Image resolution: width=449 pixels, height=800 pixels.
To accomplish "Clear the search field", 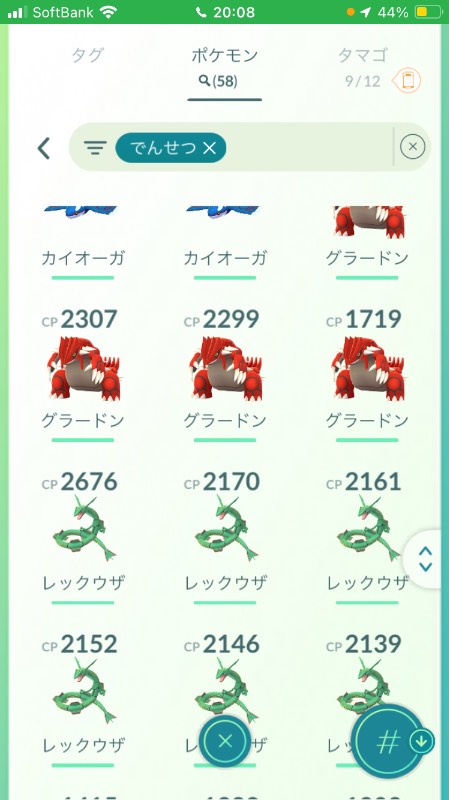I will coord(413,147).
